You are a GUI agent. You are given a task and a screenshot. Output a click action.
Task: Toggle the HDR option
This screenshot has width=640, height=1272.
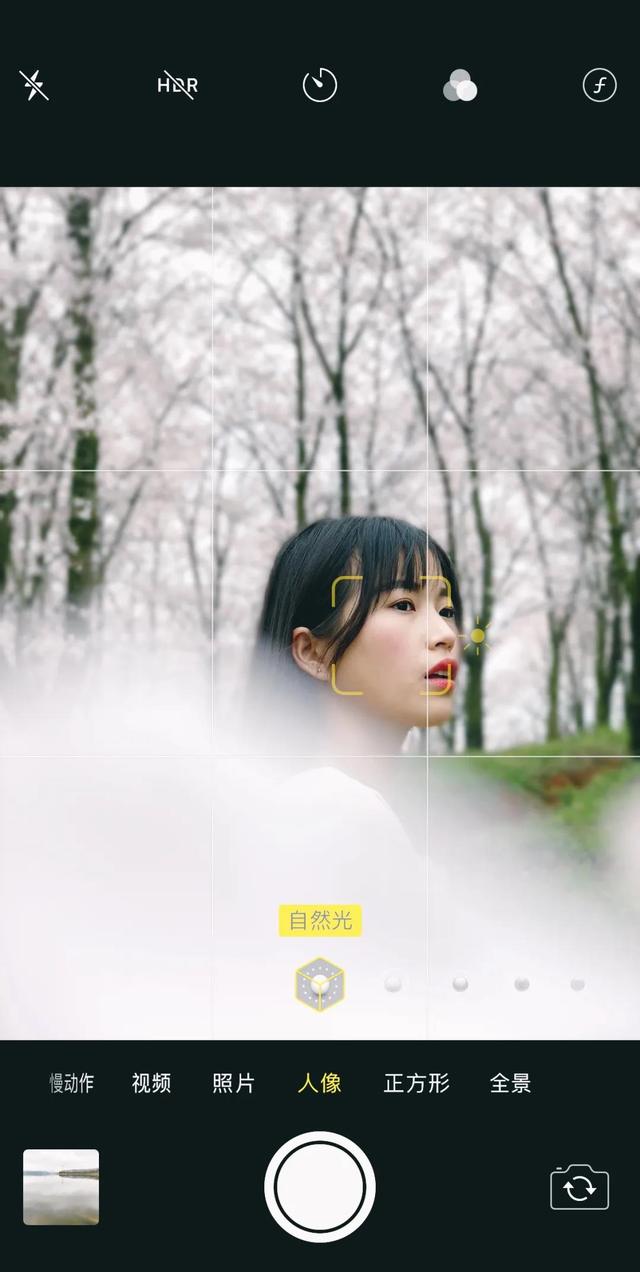tap(177, 86)
